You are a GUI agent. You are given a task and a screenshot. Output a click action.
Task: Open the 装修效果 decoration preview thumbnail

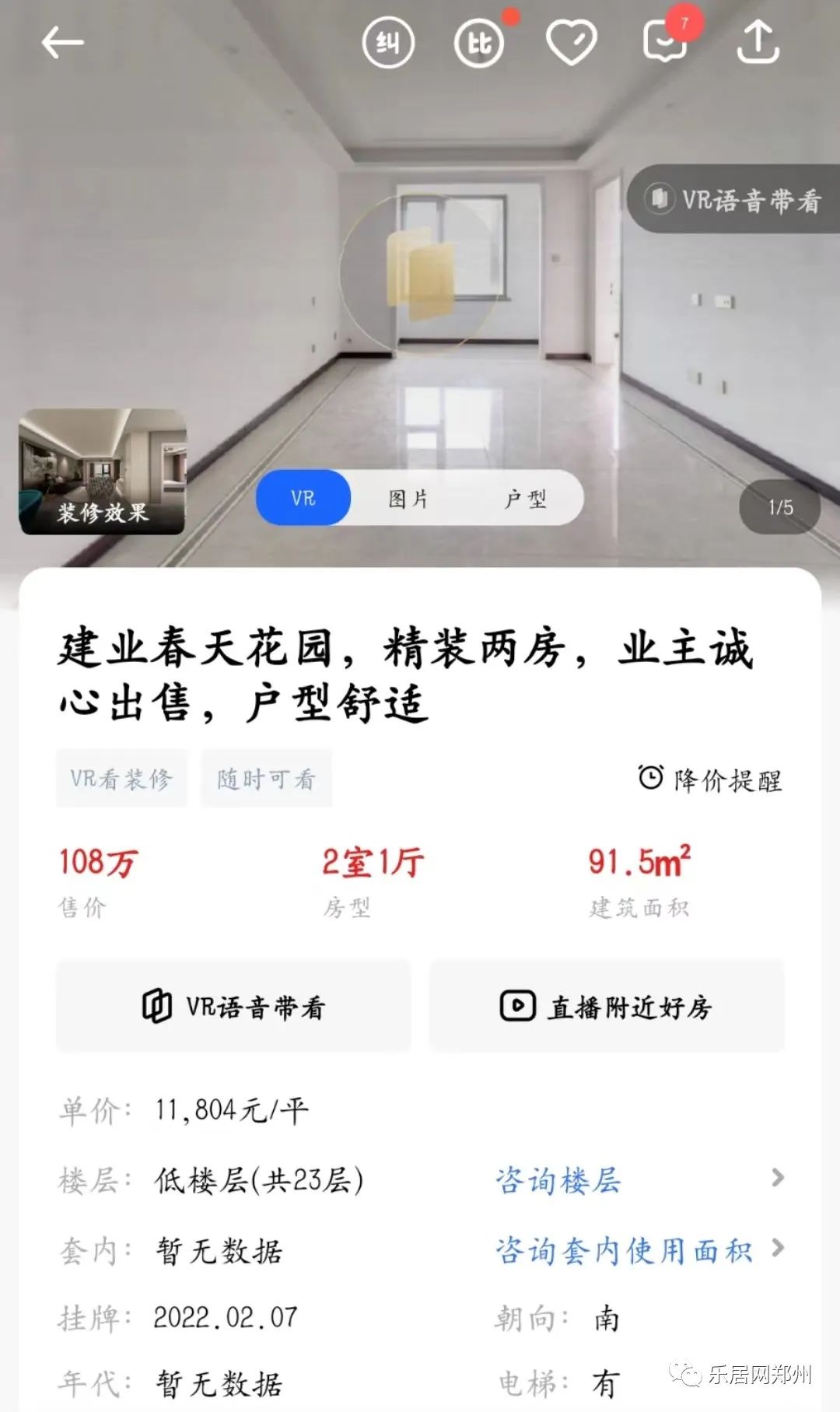coord(105,469)
